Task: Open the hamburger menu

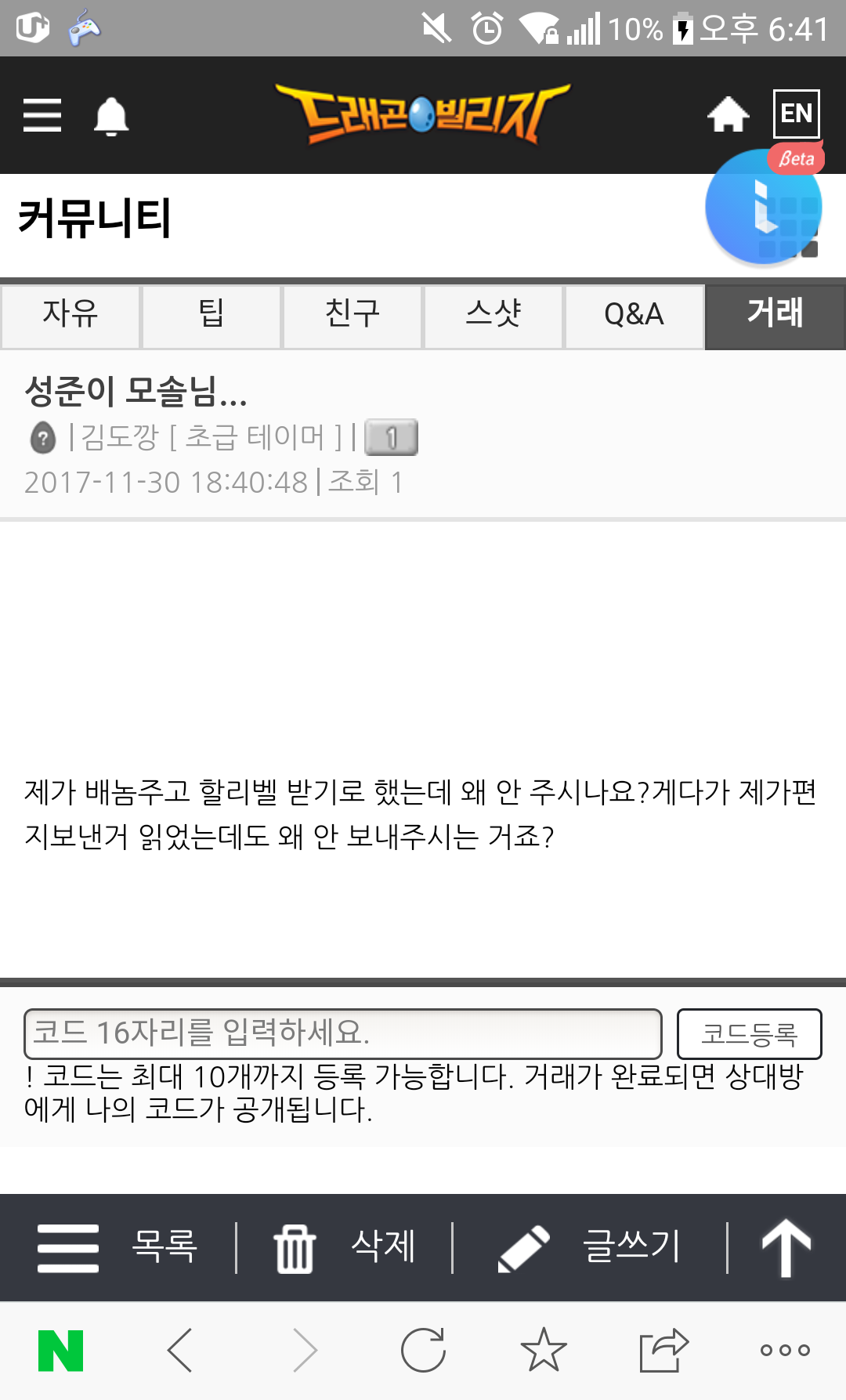Action: [x=42, y=115]
